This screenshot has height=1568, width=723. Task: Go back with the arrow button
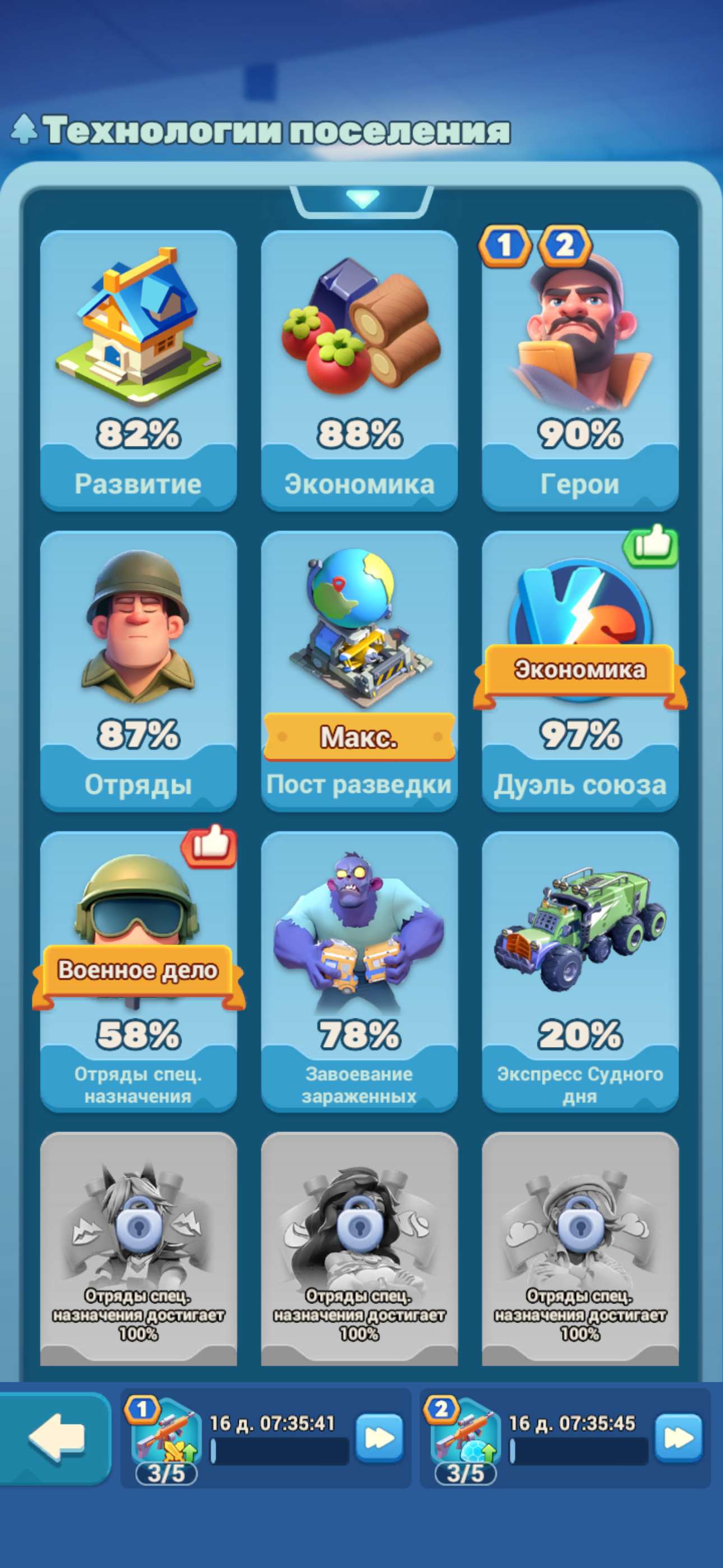pyautogui.click(x=55, y=1438)
